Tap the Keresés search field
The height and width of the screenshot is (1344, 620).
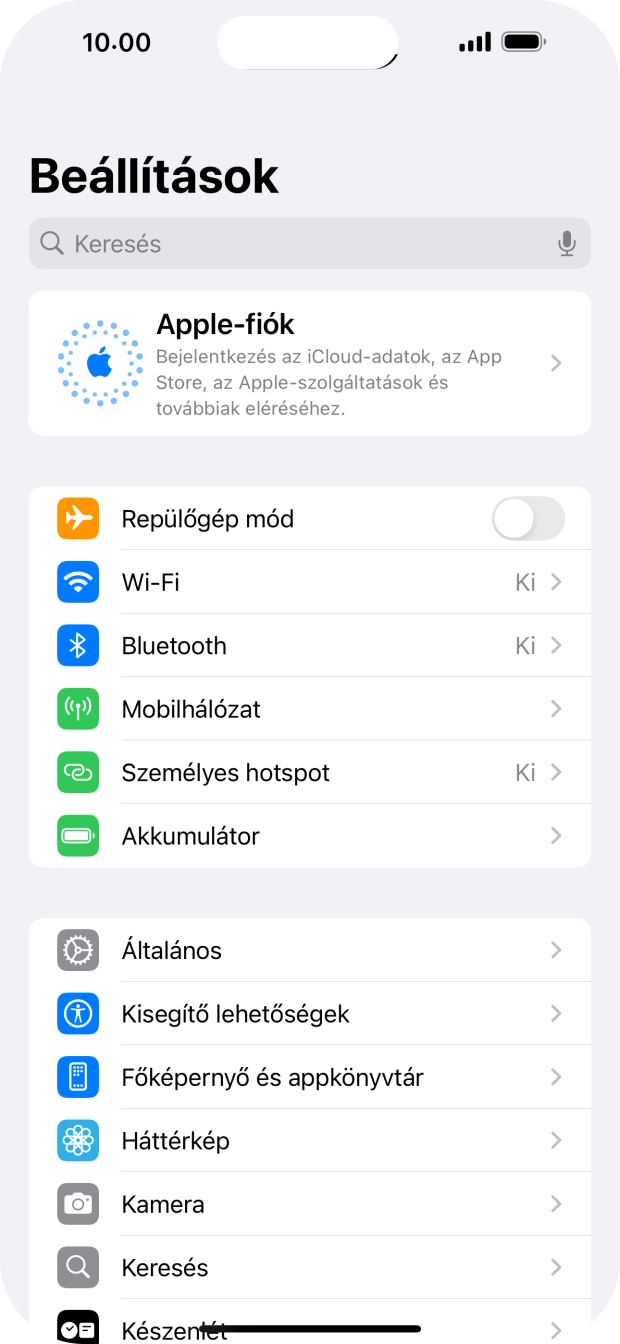(290, 243)
